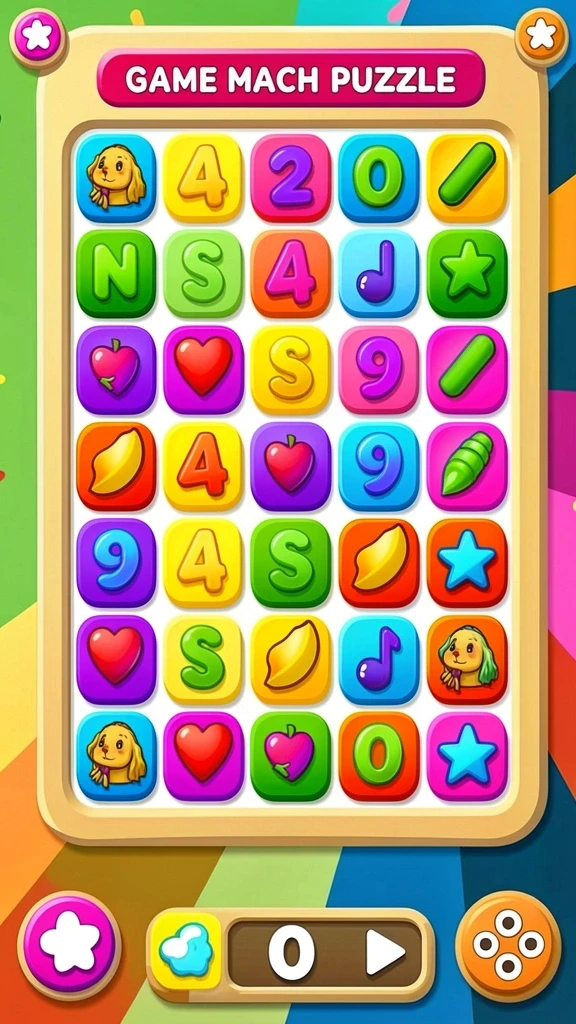Tap the green crayon tile
The image size is (576, 1024).
click(x=467, y=466)
